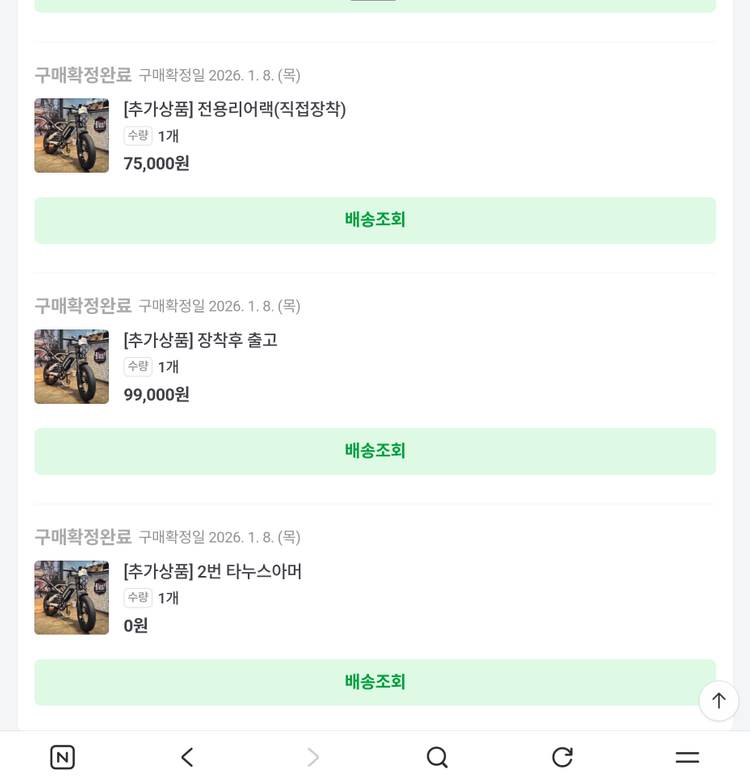The image size is (750, 784).
Task: Open search using the magnifier icon
Action: (x=437, y=757)
